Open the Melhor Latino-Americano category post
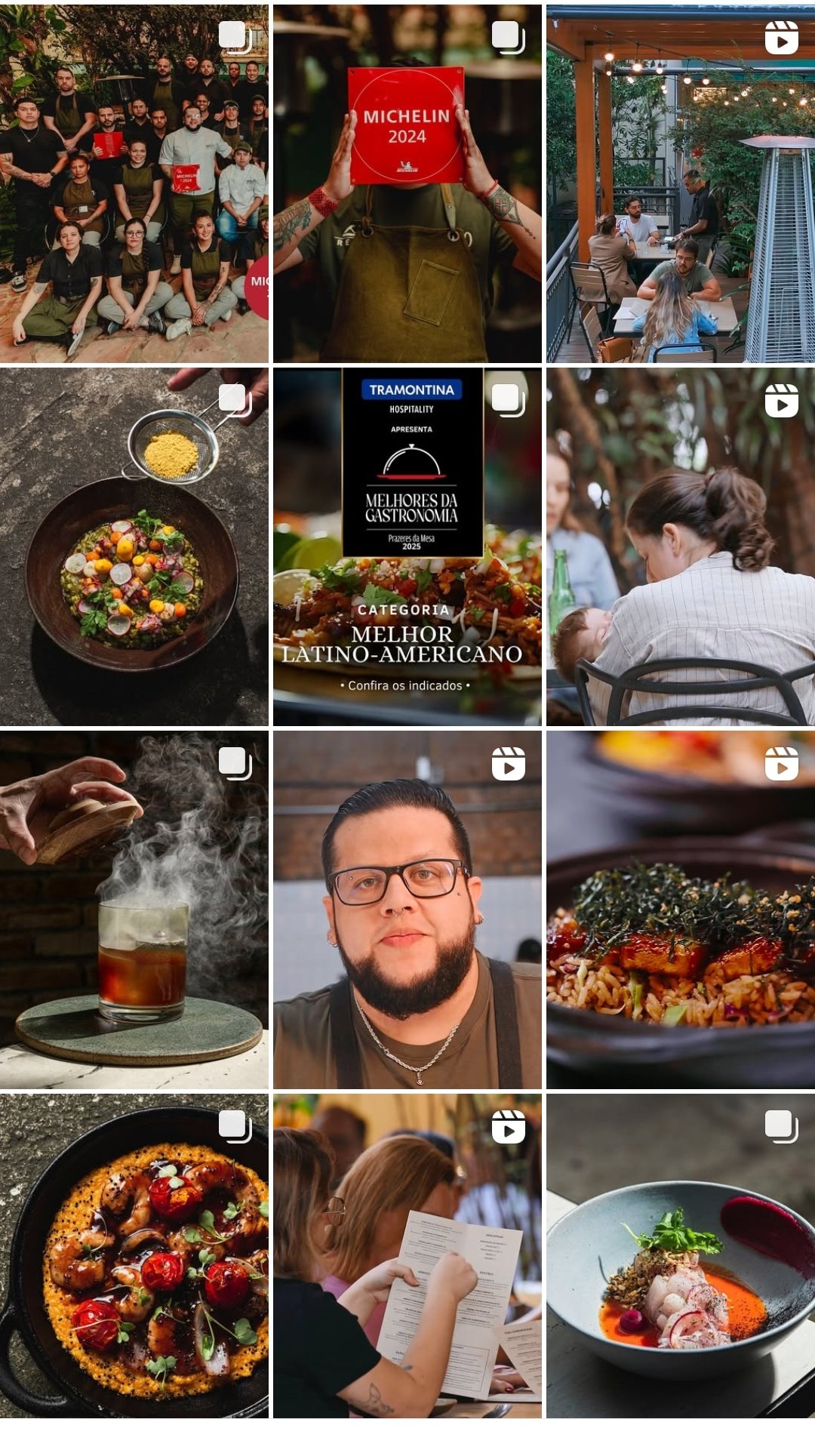Viewport: 815px width, 1456px height. coord(407,546)
